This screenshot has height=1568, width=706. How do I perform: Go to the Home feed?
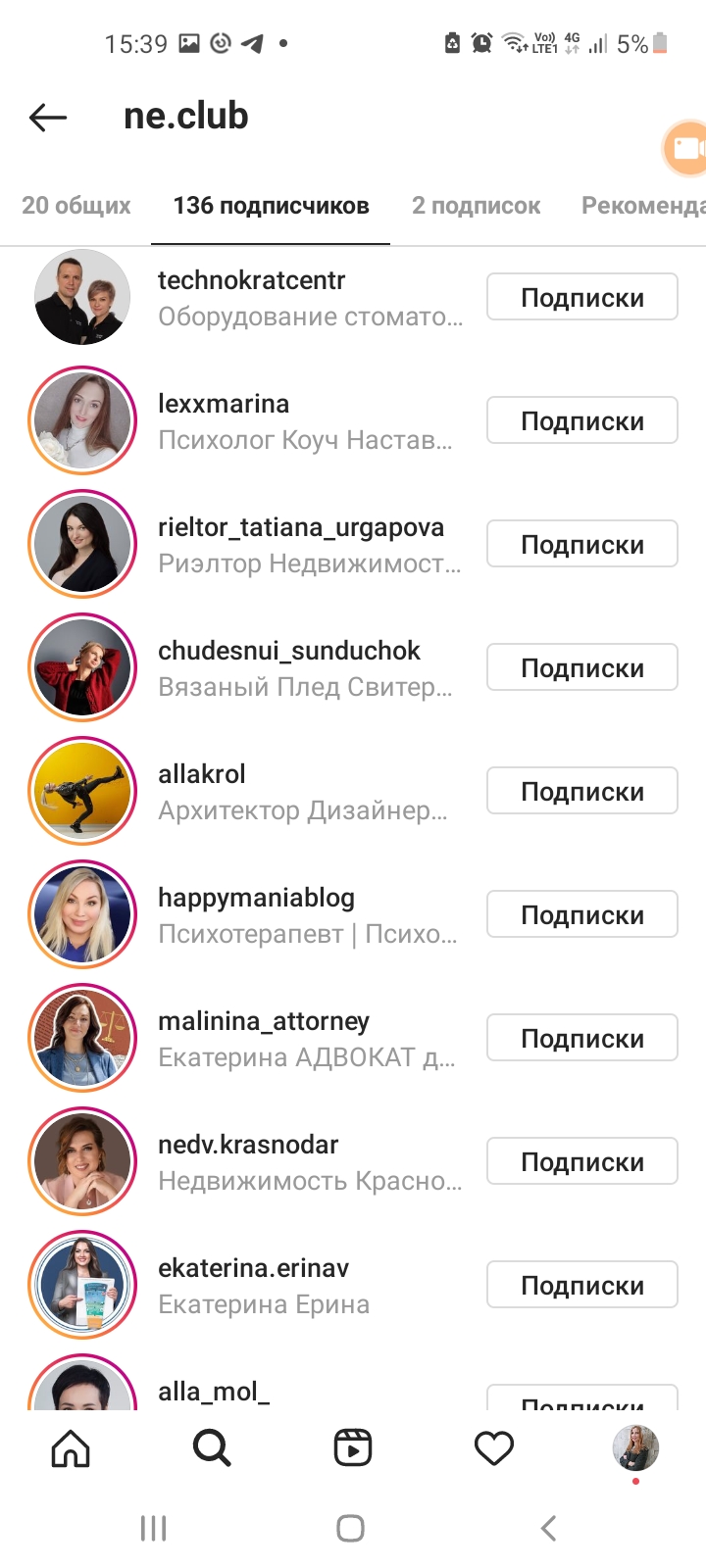tap(71, 1447)
